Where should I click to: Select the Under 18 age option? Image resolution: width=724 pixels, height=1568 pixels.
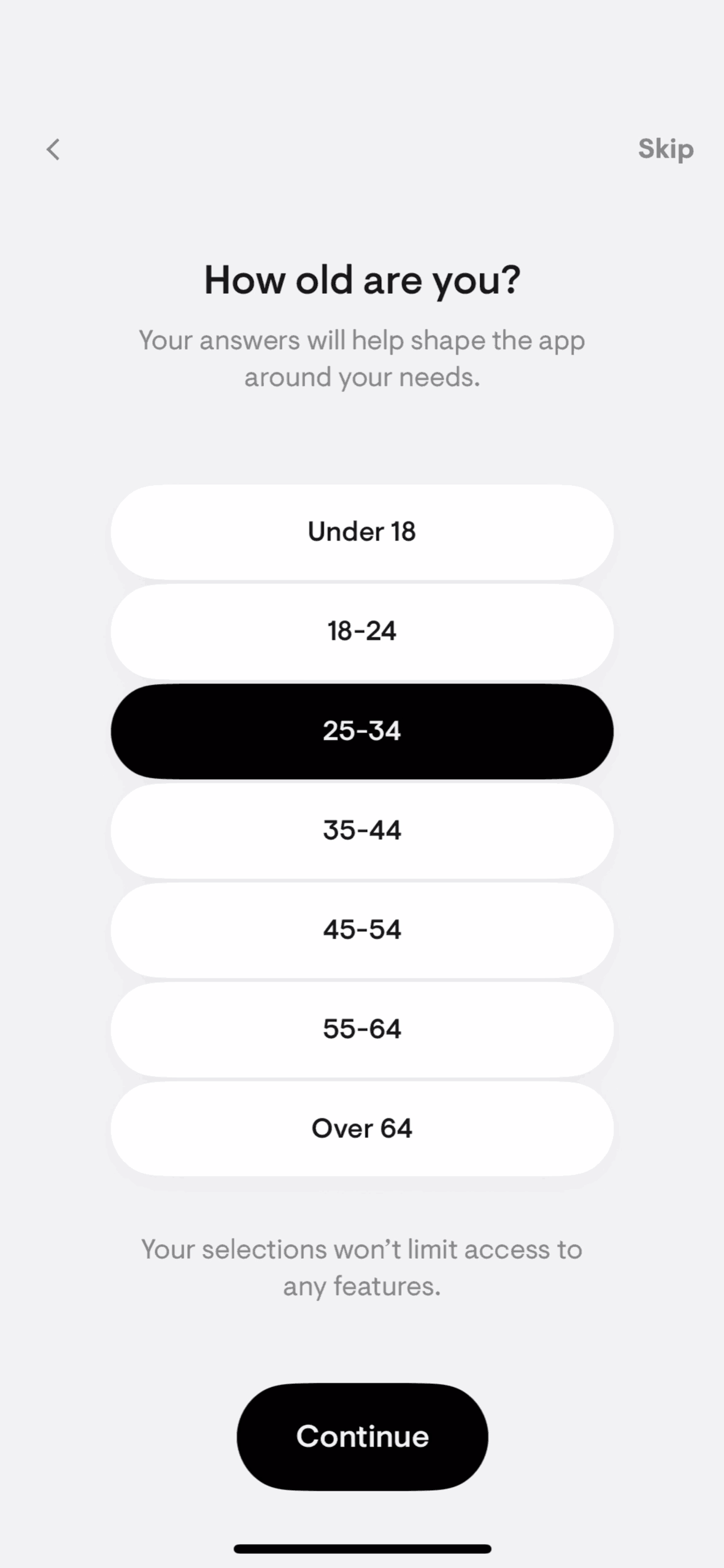pyautogui.click(x=362, y=532)
